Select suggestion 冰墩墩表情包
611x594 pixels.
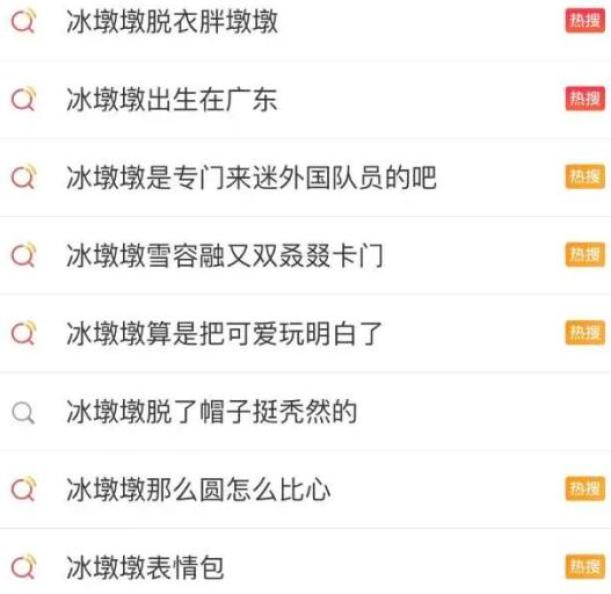coord(145,567)
